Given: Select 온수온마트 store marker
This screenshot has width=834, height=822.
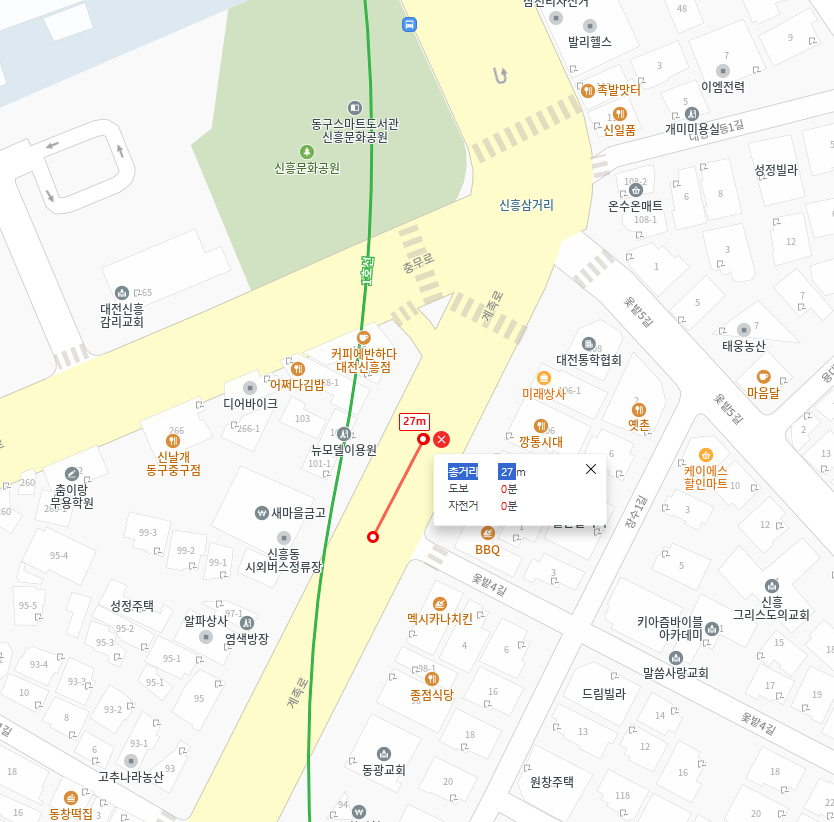Looking at the screenshot, I should [635, 190].
